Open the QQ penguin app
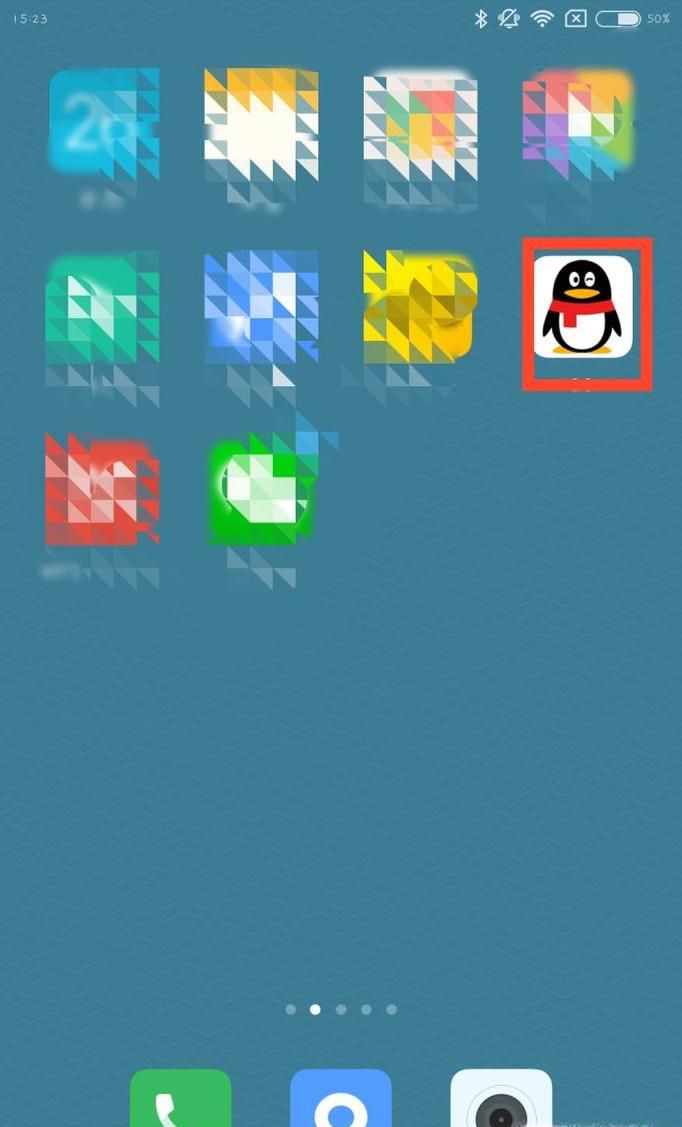The width and height of the screenshot is (682, 1127). [583, 307]
